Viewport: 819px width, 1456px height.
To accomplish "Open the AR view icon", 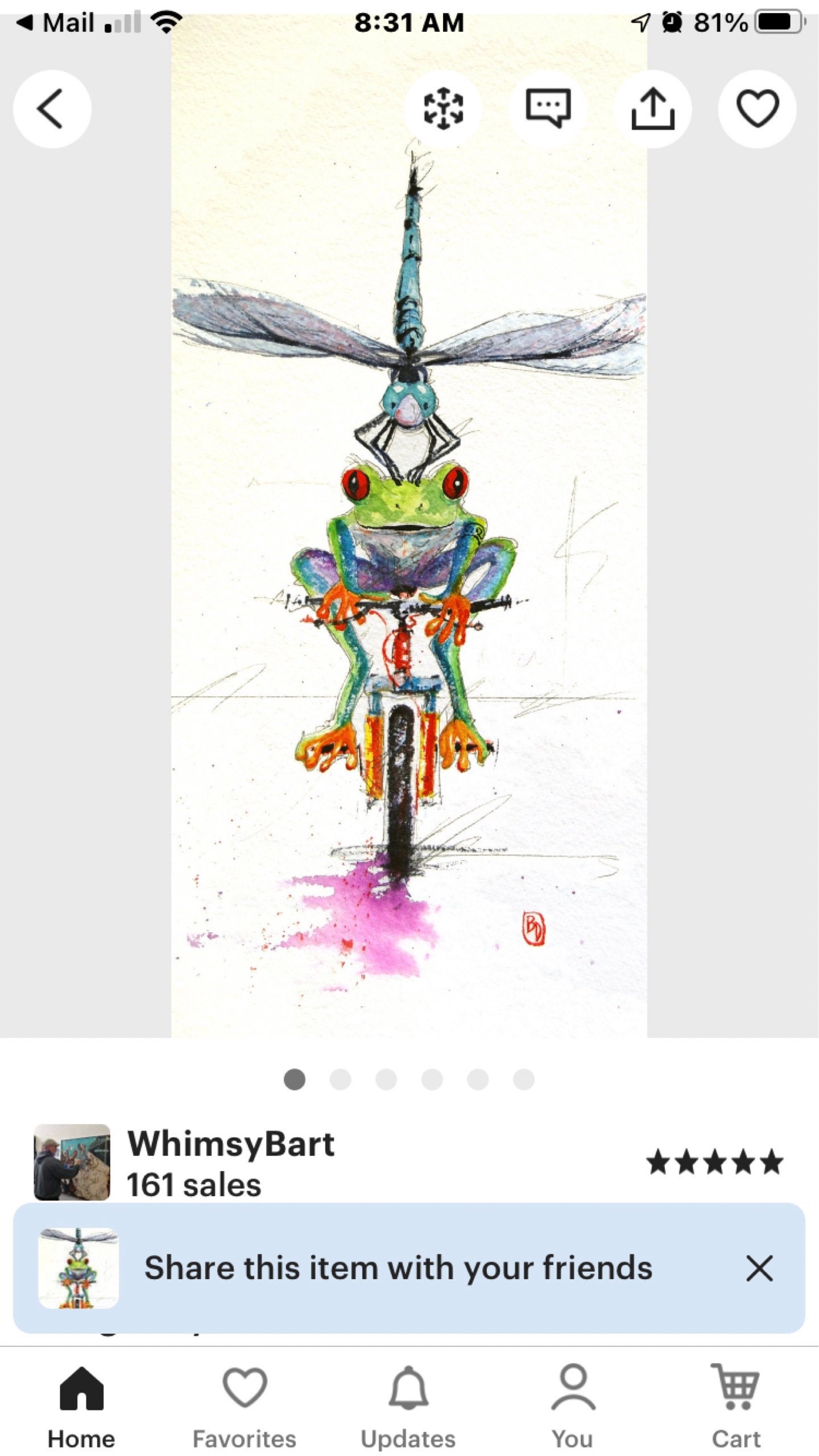I will point(443,109).
